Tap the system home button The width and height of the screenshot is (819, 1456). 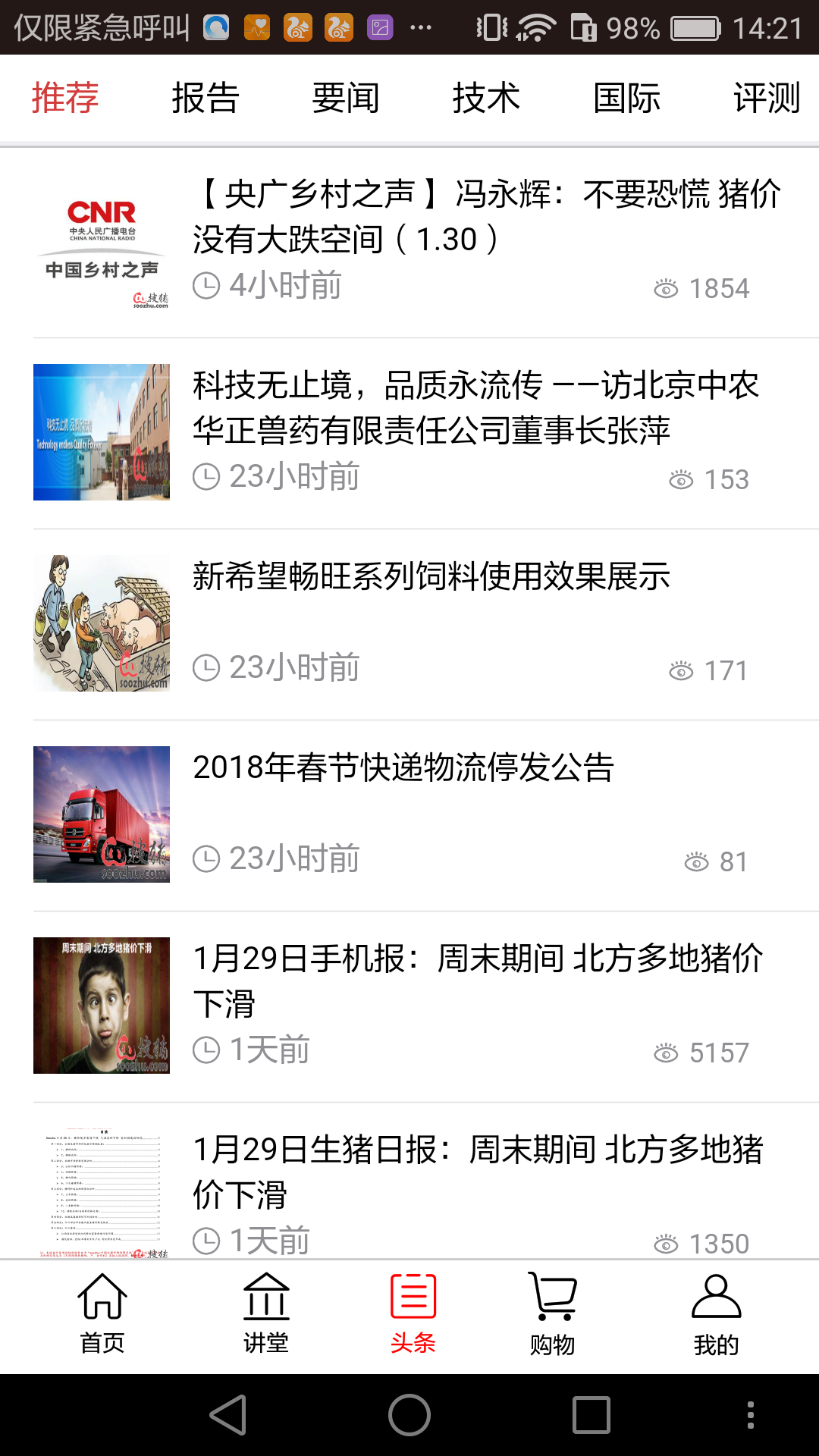(x=409, y=1415)
